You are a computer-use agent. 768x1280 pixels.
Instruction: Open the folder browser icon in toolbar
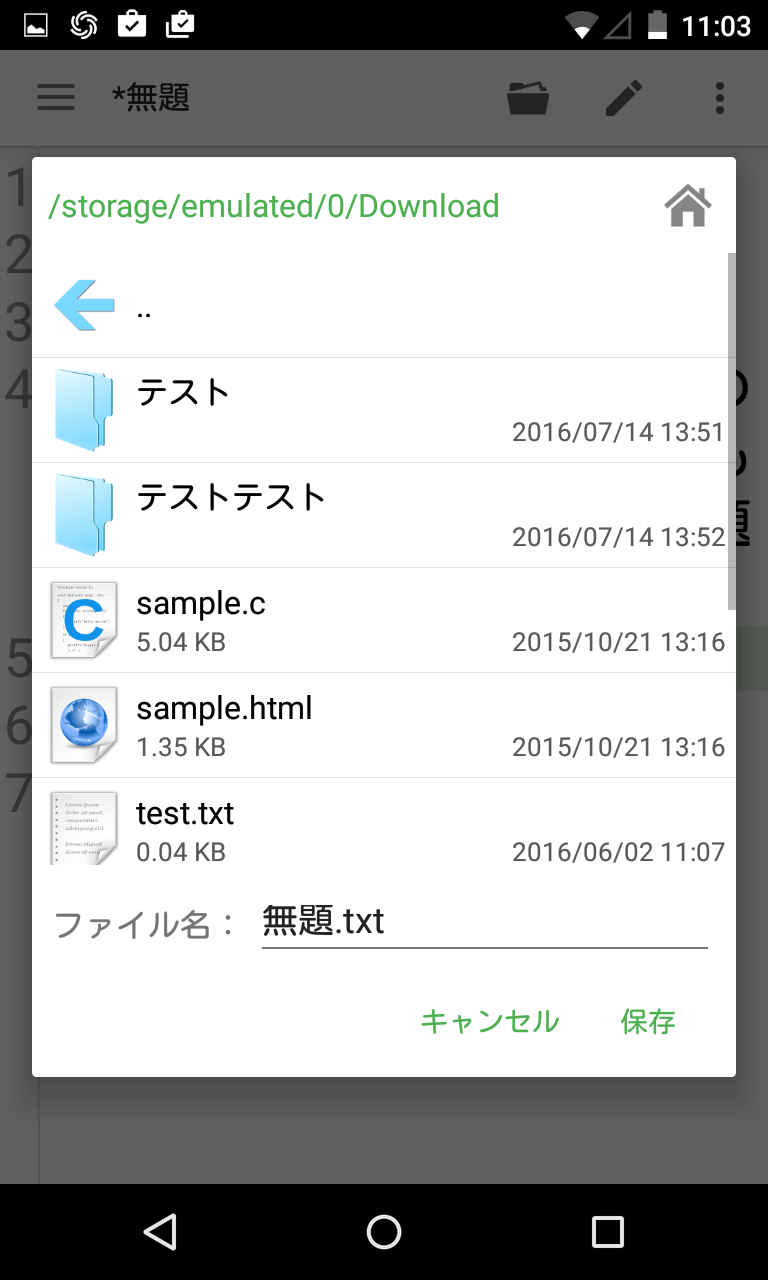pyautogui.click(x=528, y=97)
